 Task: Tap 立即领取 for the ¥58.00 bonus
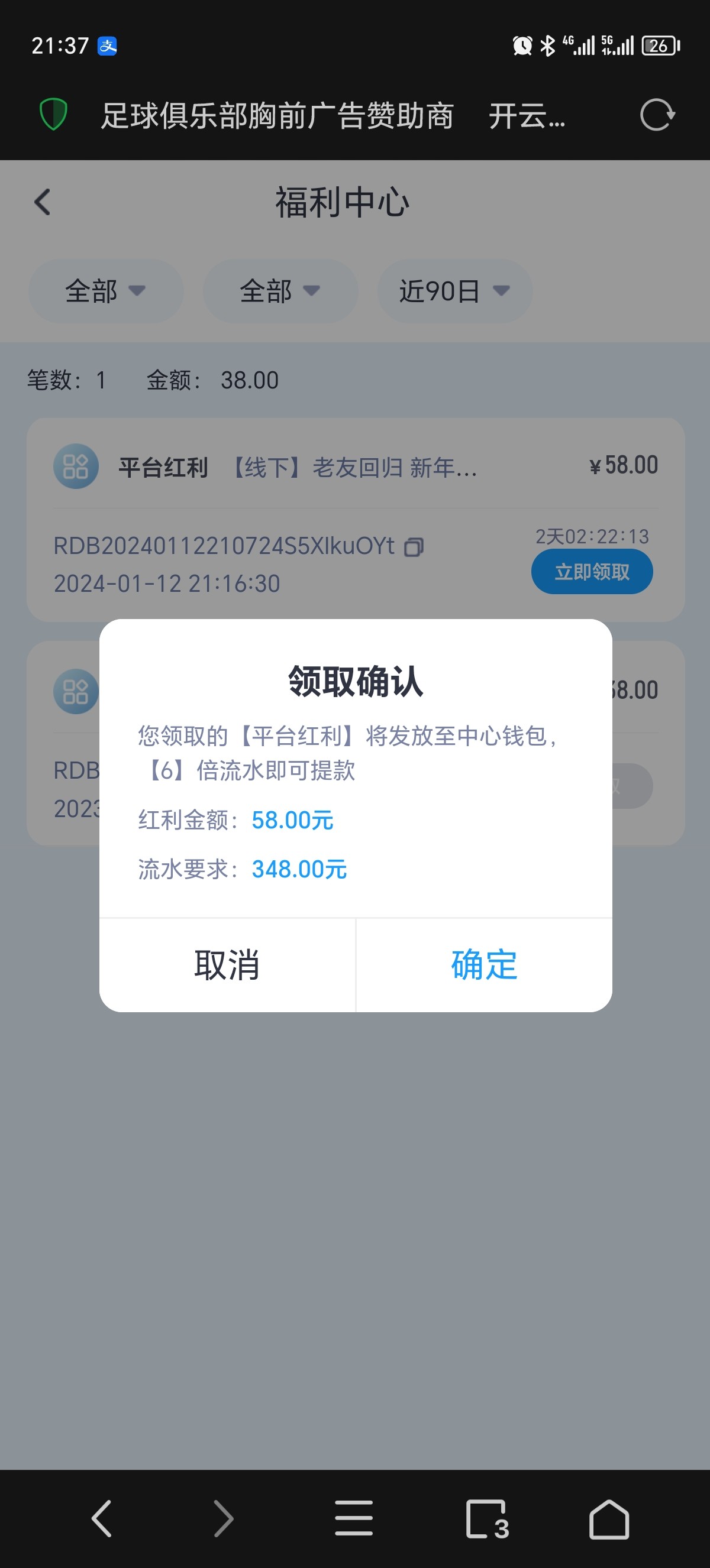592,572
